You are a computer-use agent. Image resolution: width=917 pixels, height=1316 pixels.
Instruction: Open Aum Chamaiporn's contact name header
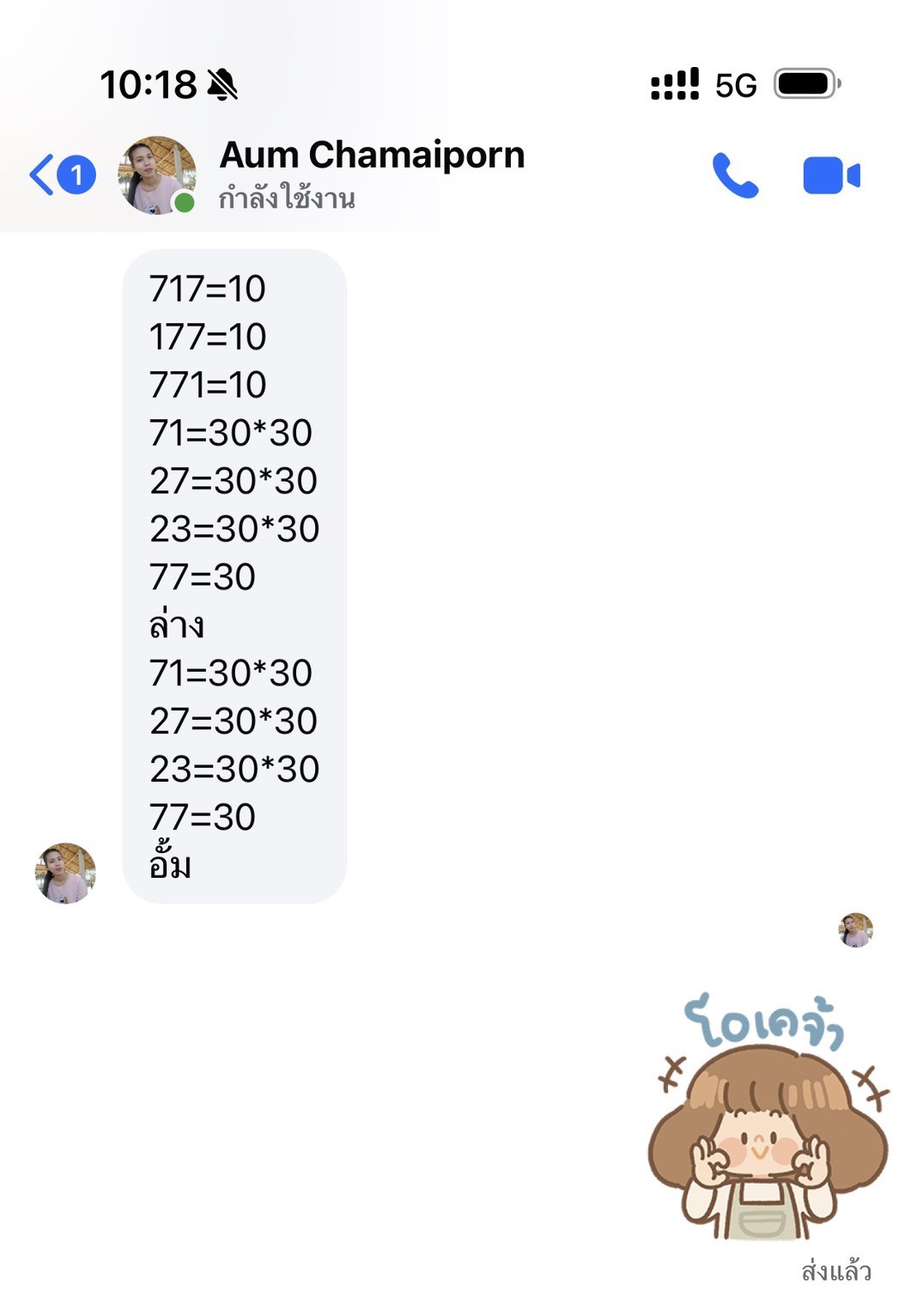(371, 156)
